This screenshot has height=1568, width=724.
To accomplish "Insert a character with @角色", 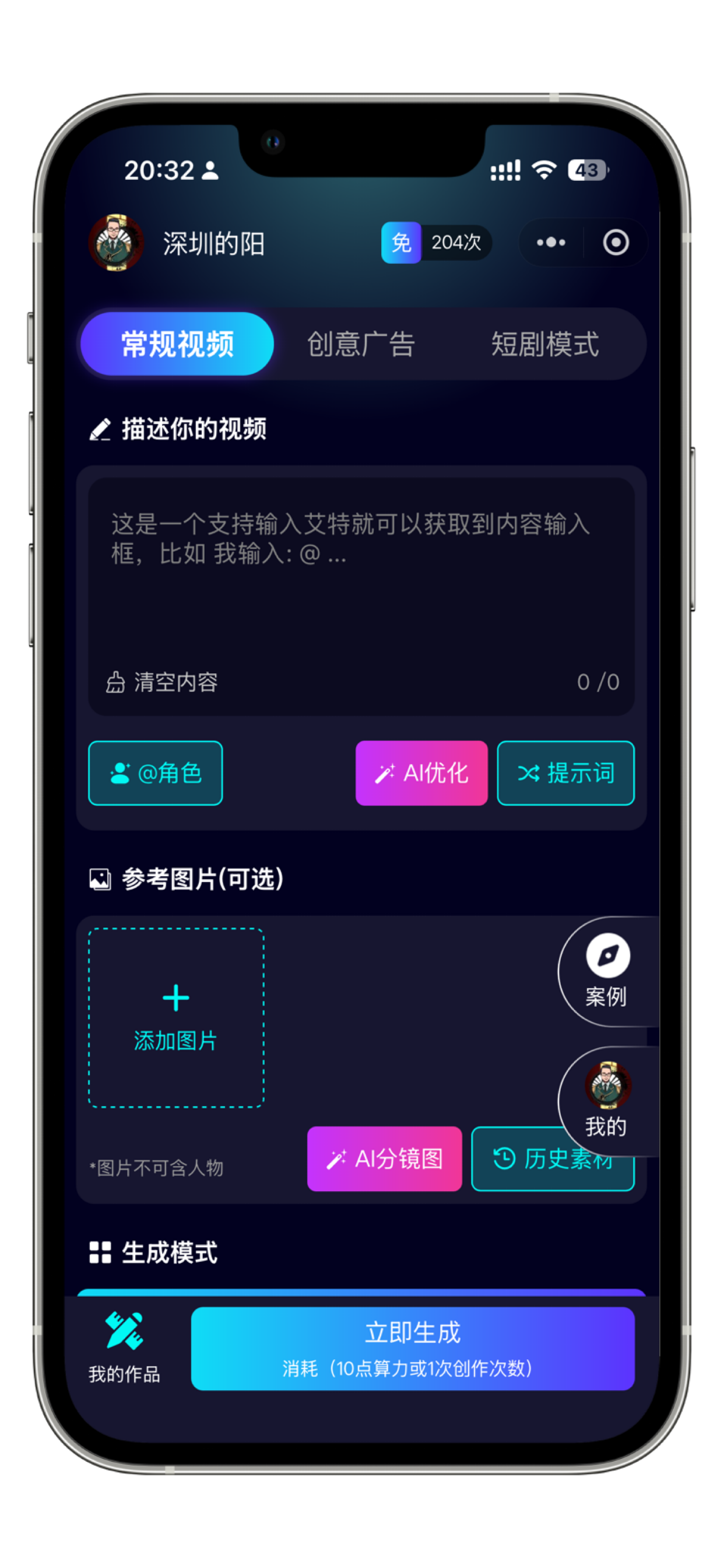I will [x=155, y=773].
